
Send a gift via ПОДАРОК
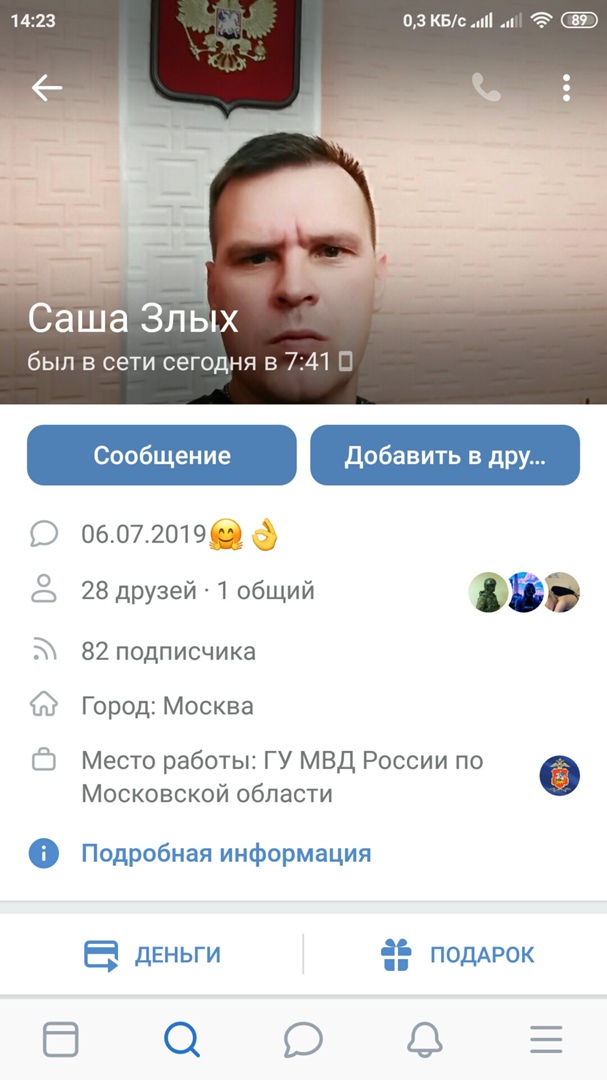coord(457,955)
